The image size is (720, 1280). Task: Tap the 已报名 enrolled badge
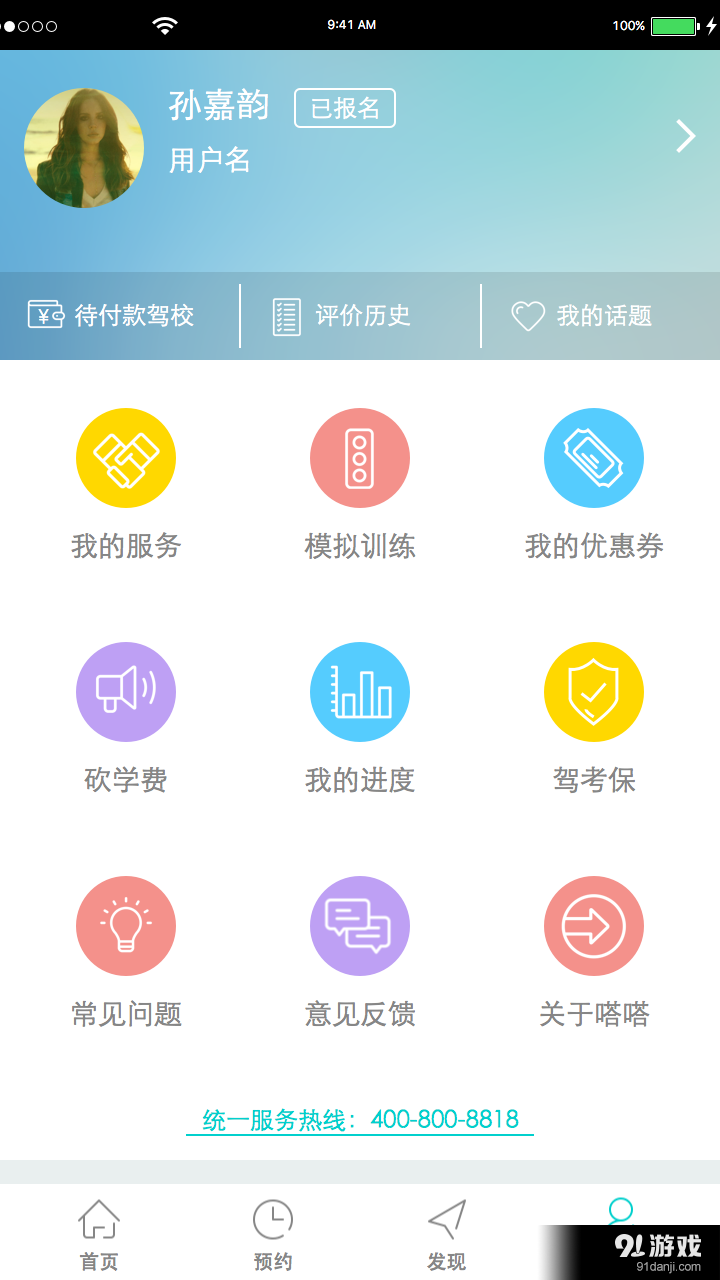click(x=344, y=107)
